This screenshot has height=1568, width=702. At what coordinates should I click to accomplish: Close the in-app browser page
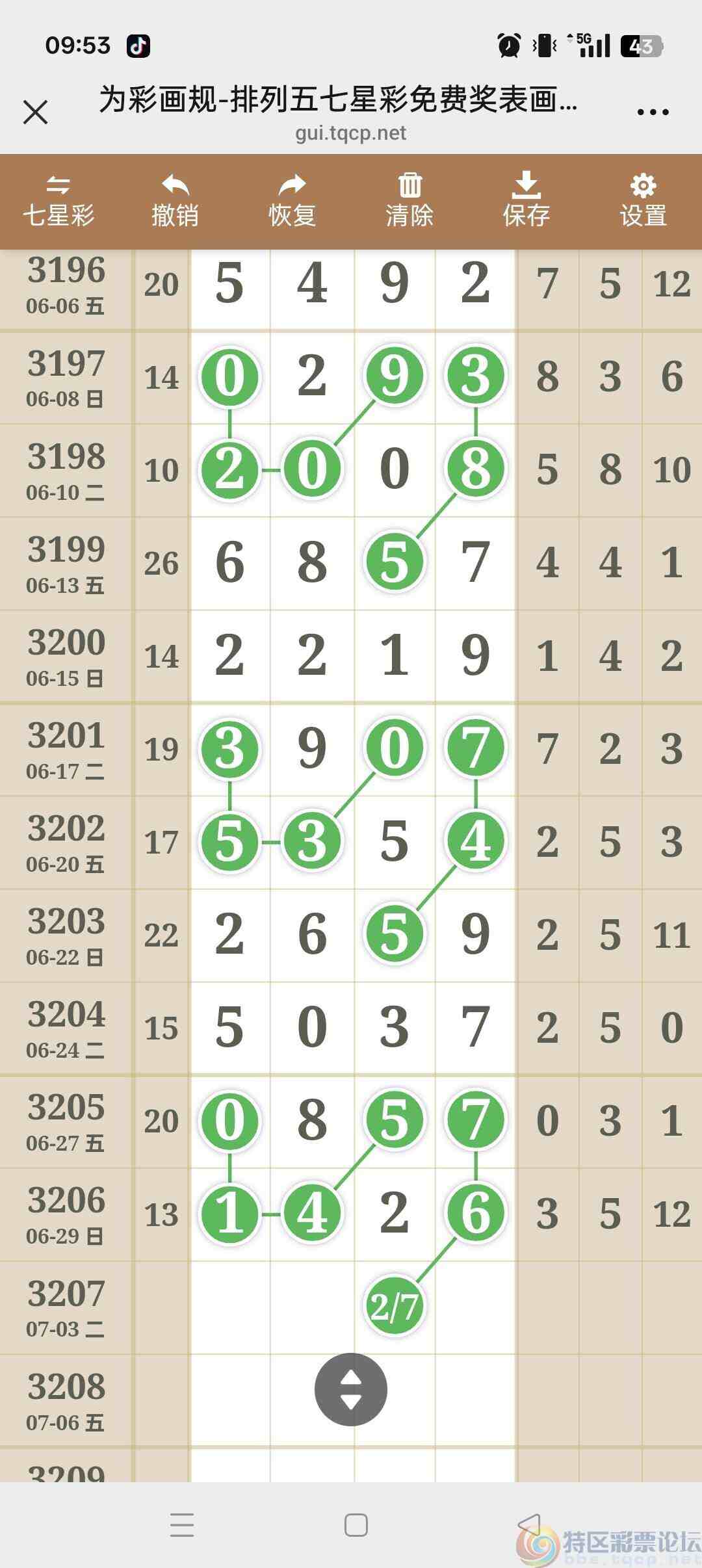pyautogui.click(x=36, y=112)
